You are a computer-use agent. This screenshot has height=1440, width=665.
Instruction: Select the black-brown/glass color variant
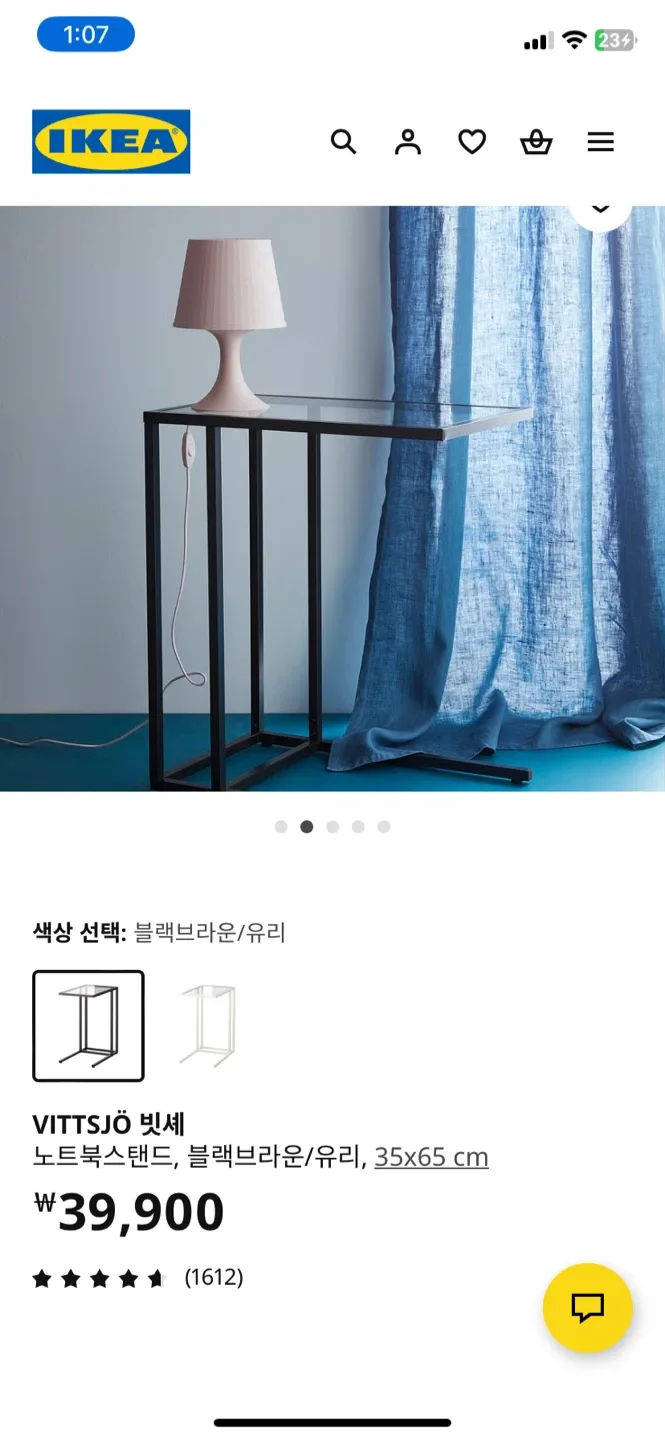tap(88, 1026)
